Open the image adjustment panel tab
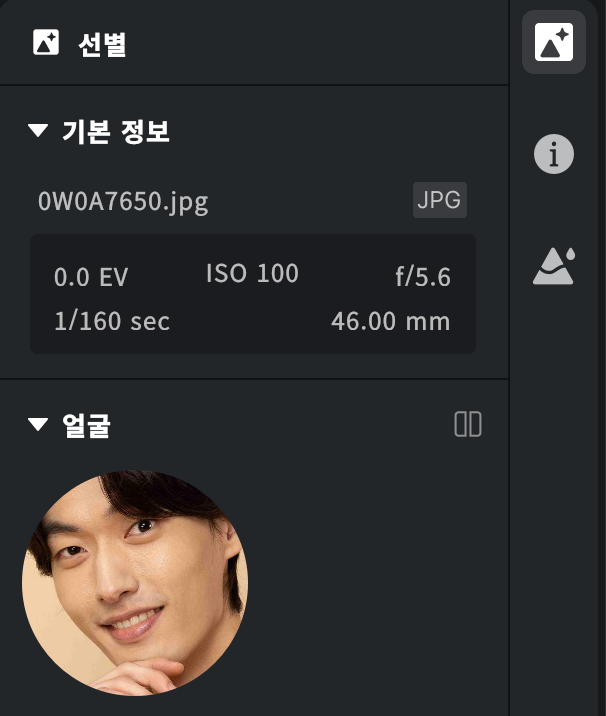606x716 pixels. point(553,266)
